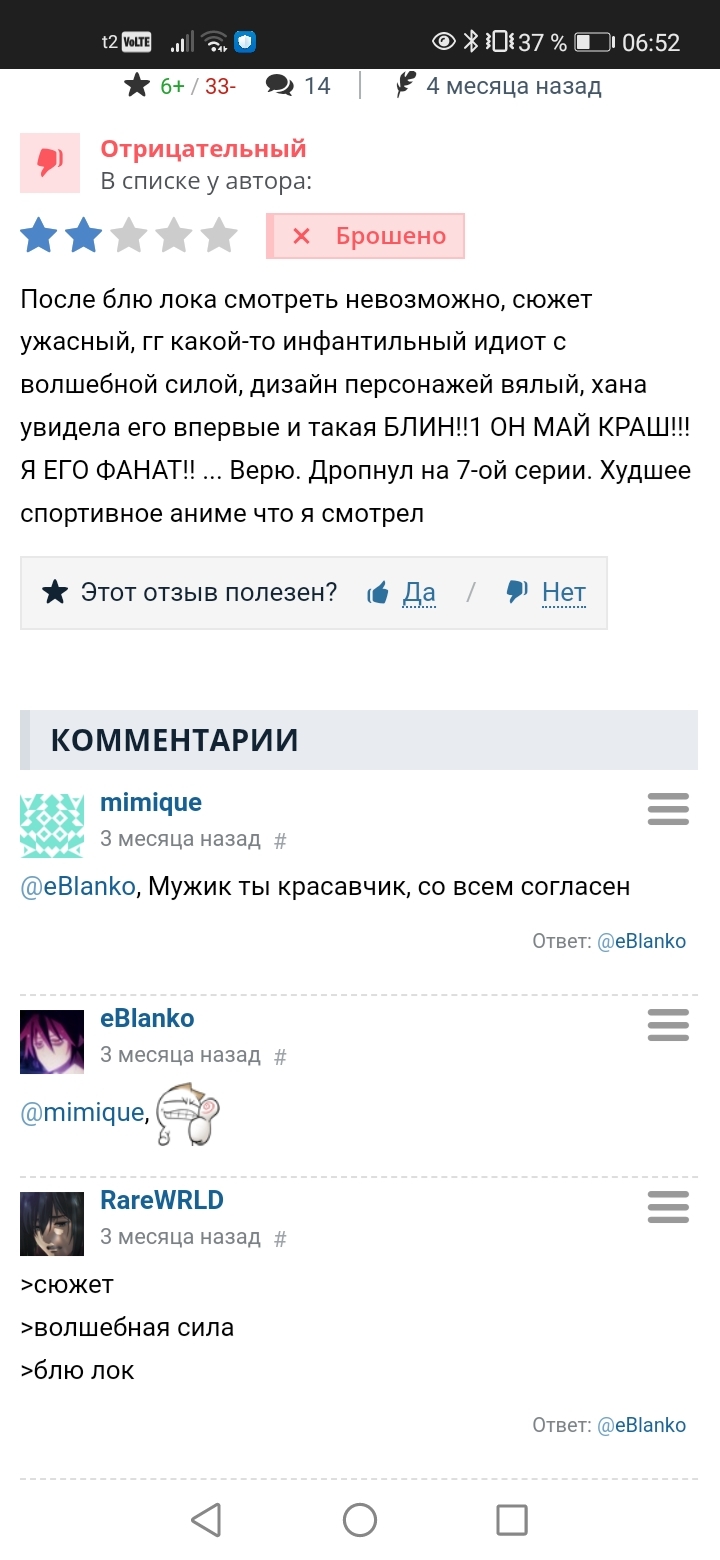View RareWRLD's avatar
720x1560 pixels.
pos(52,1223)
